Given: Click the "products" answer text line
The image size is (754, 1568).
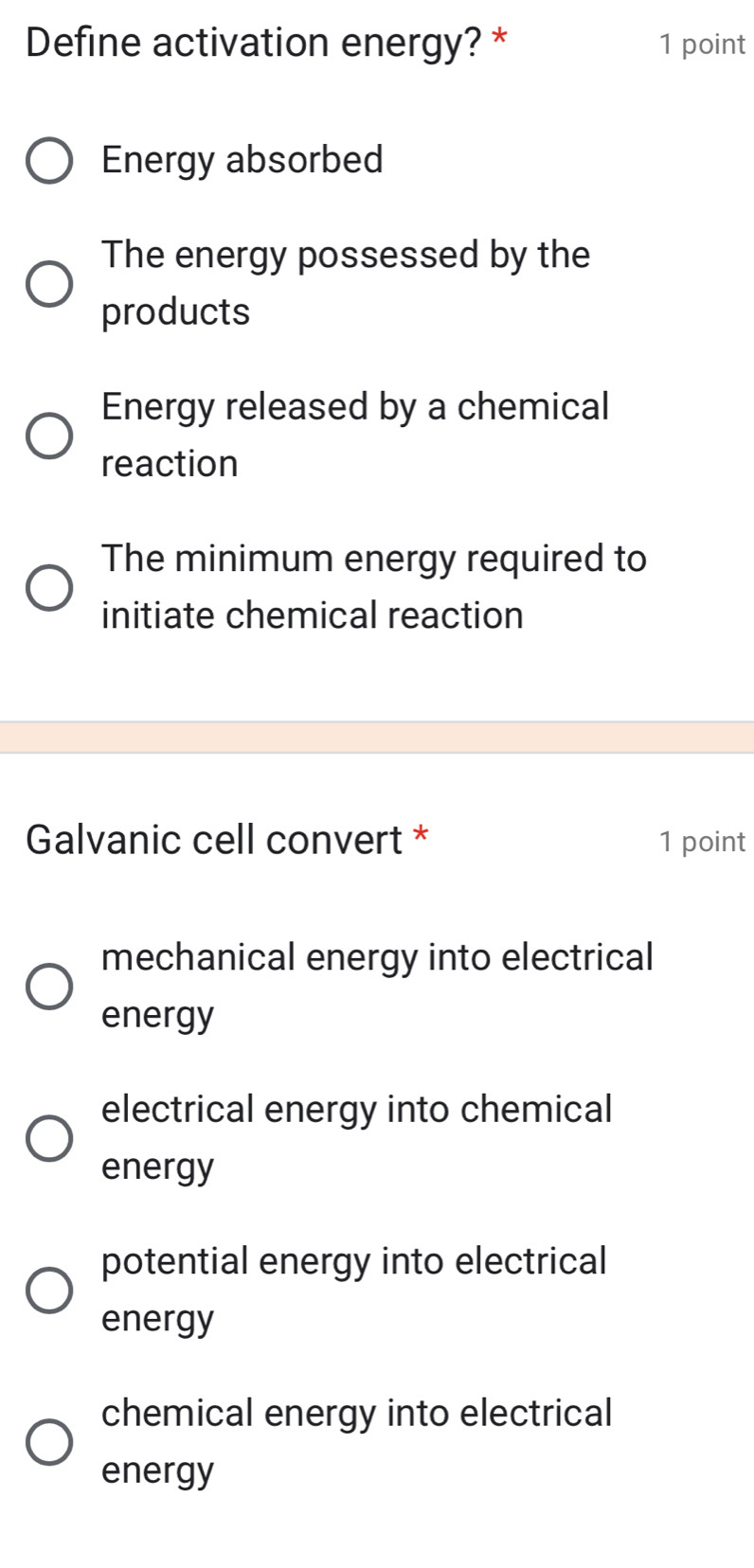Looking at the screenshot, I should [174, 311].
